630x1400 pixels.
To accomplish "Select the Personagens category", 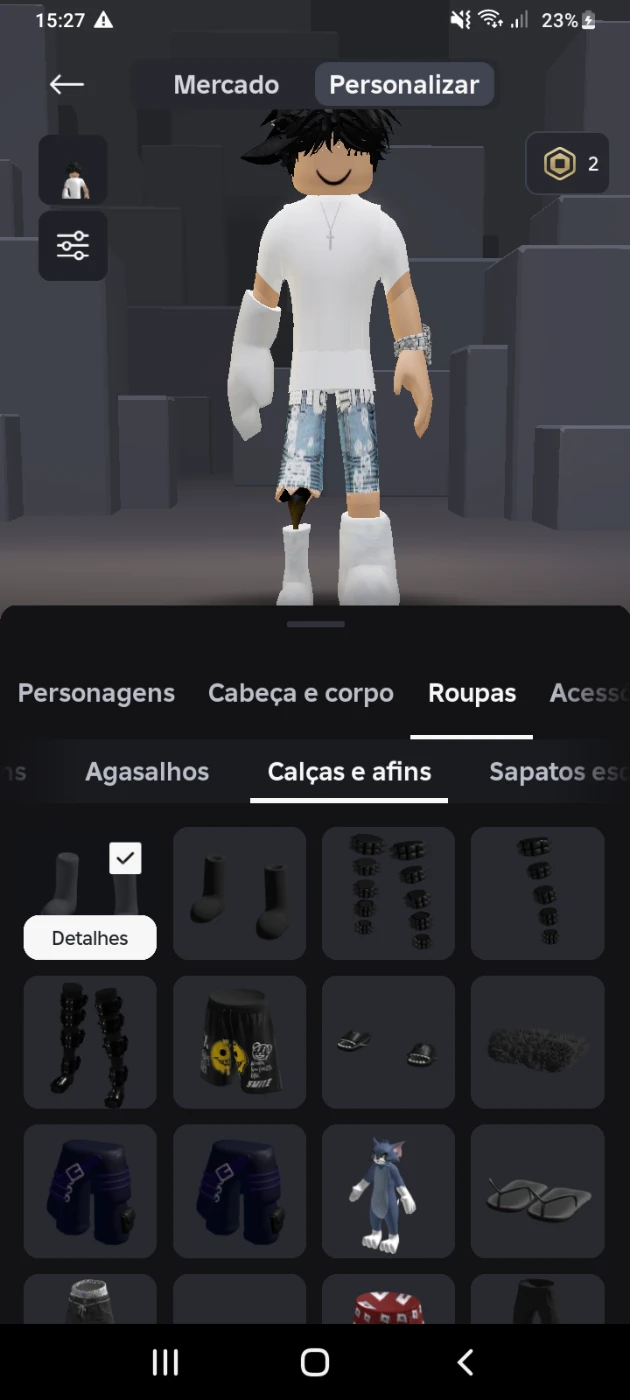I will tap(96, 693).
